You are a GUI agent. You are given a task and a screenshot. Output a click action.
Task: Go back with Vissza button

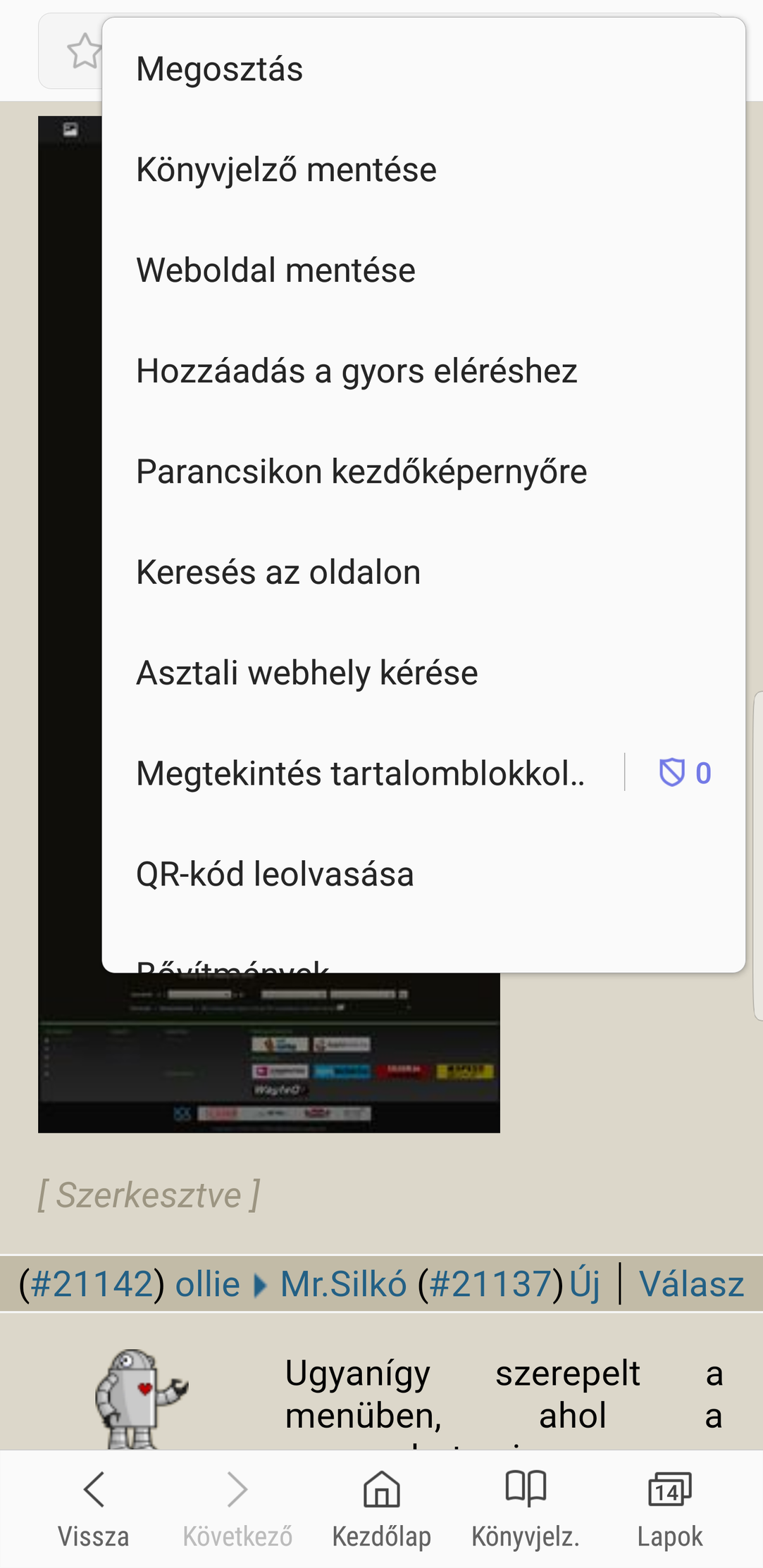(x=94, y=1509)
